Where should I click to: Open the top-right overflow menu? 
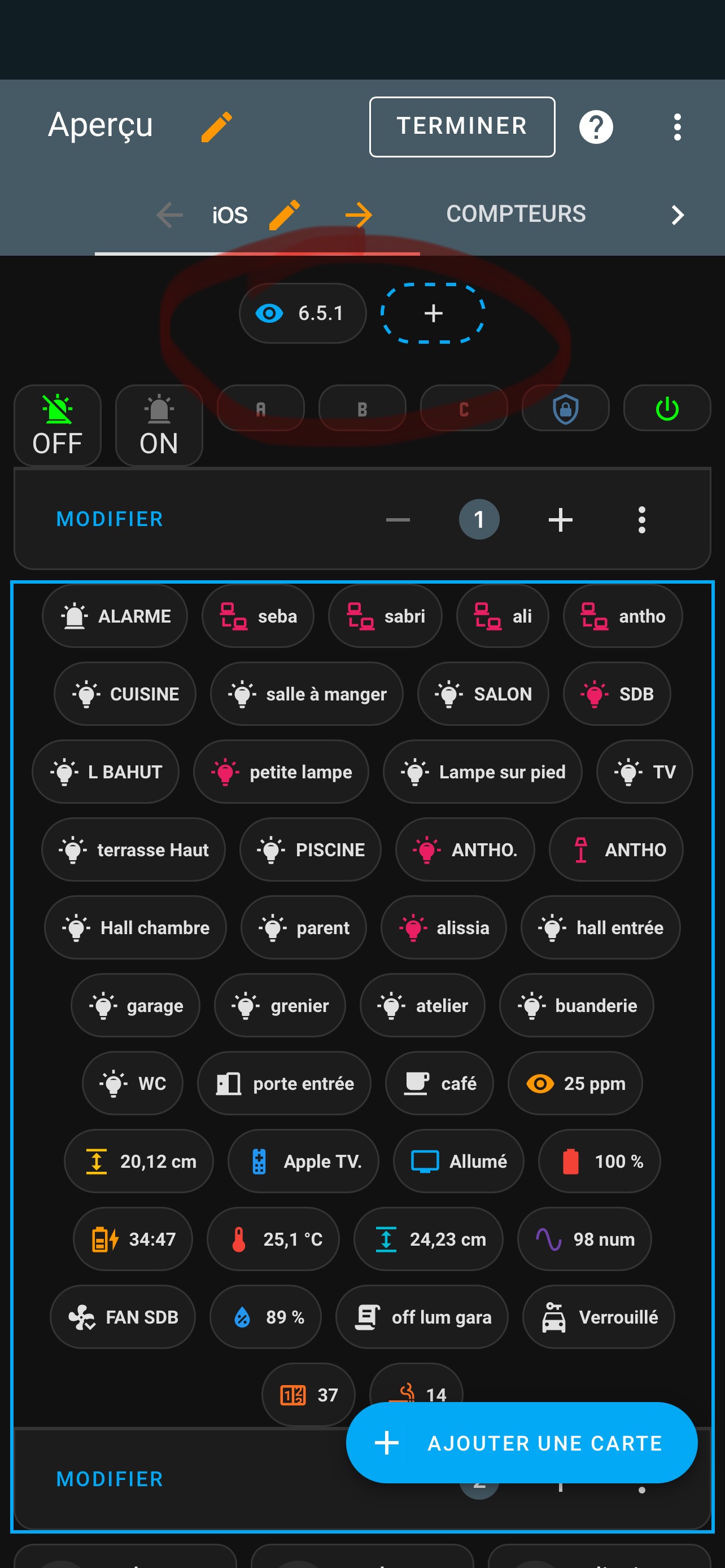[677, 126]
